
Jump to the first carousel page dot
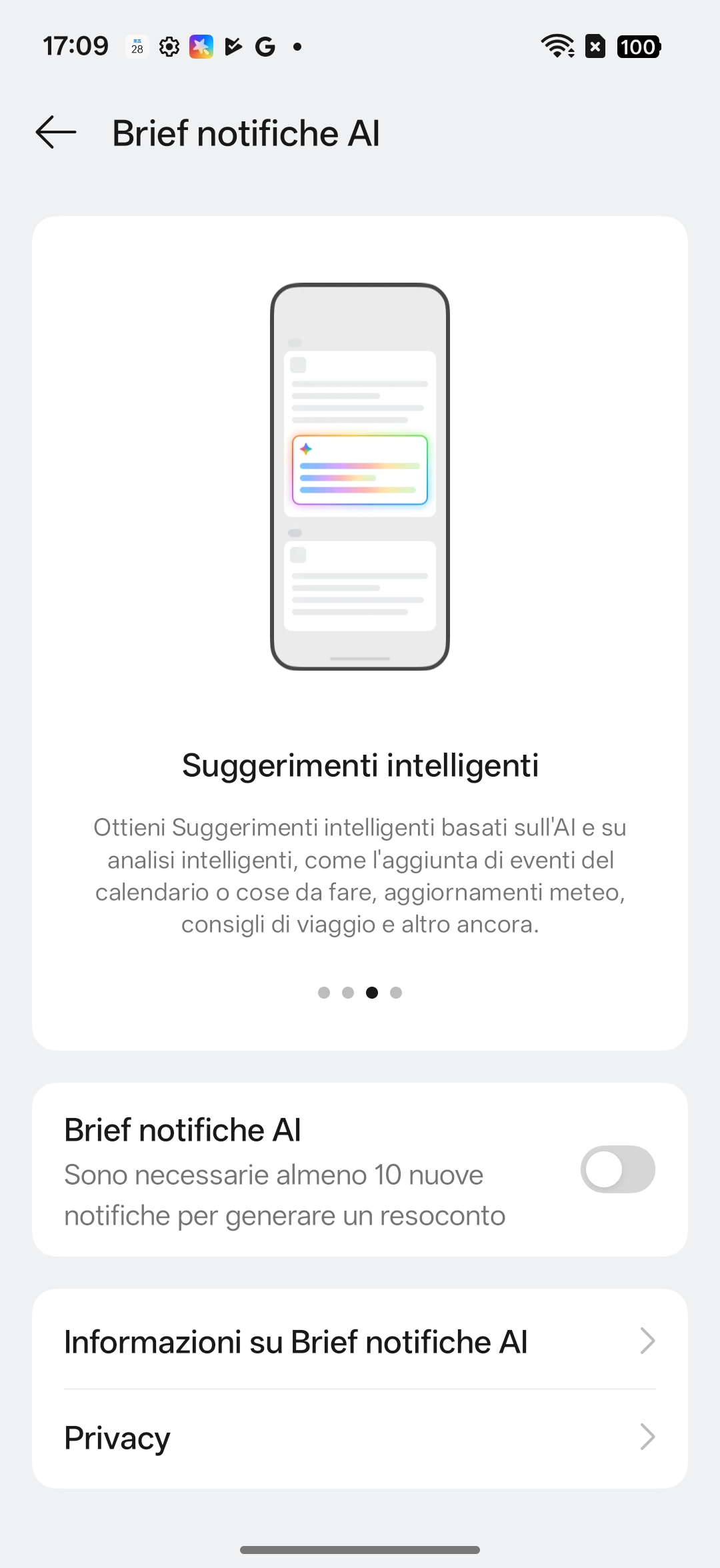click(x=324, y=993)
